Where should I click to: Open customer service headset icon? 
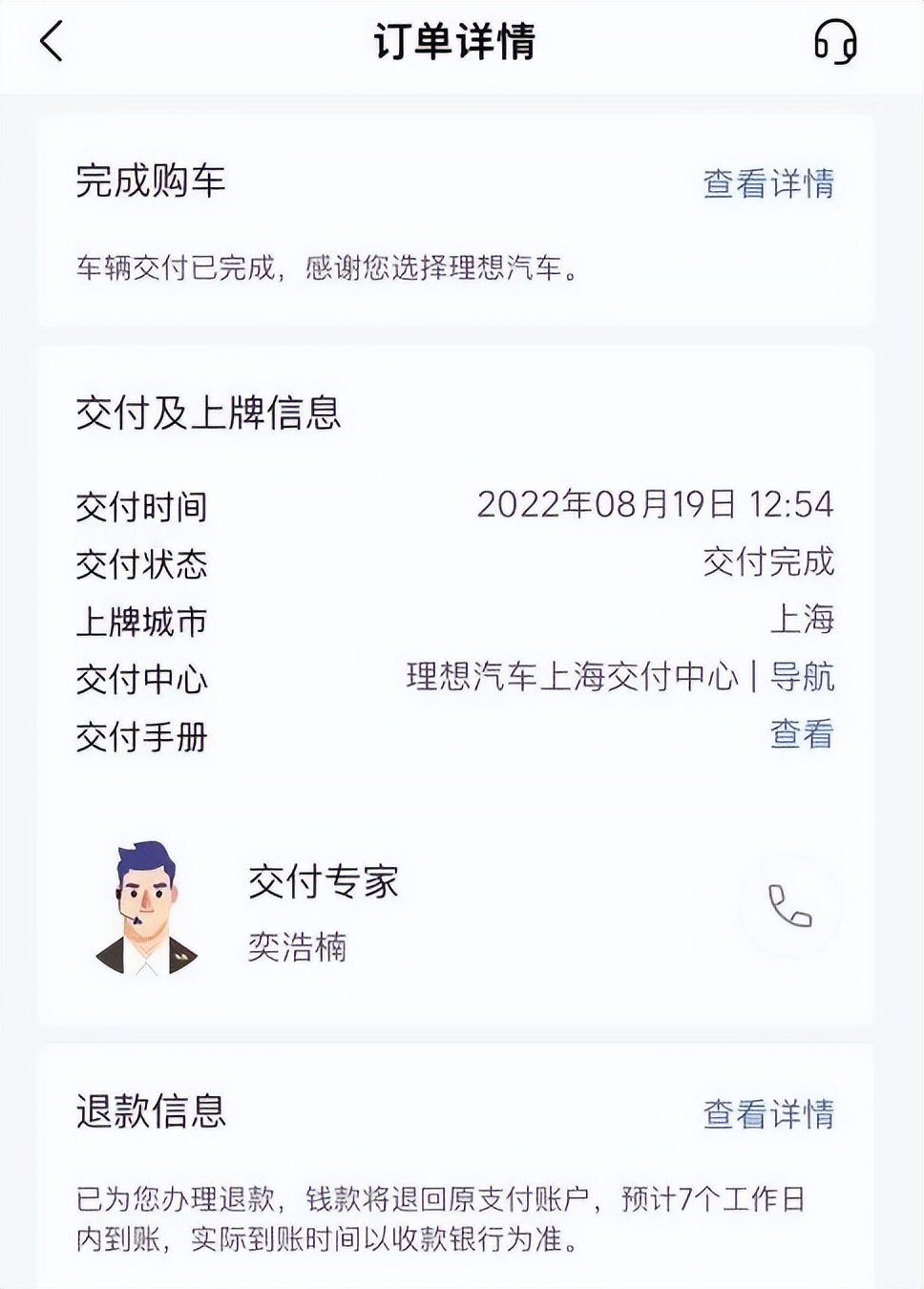click(834, 42)
